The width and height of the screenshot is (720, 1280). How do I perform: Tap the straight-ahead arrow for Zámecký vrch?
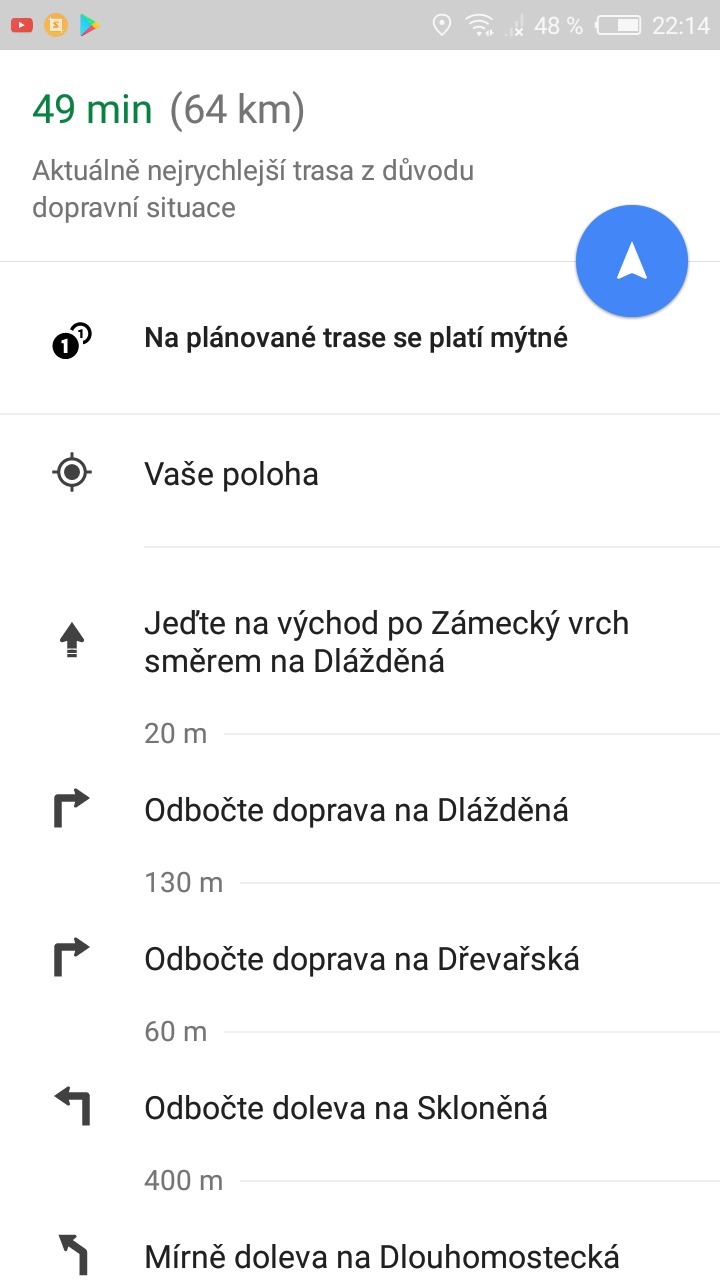tap(72, 640)
